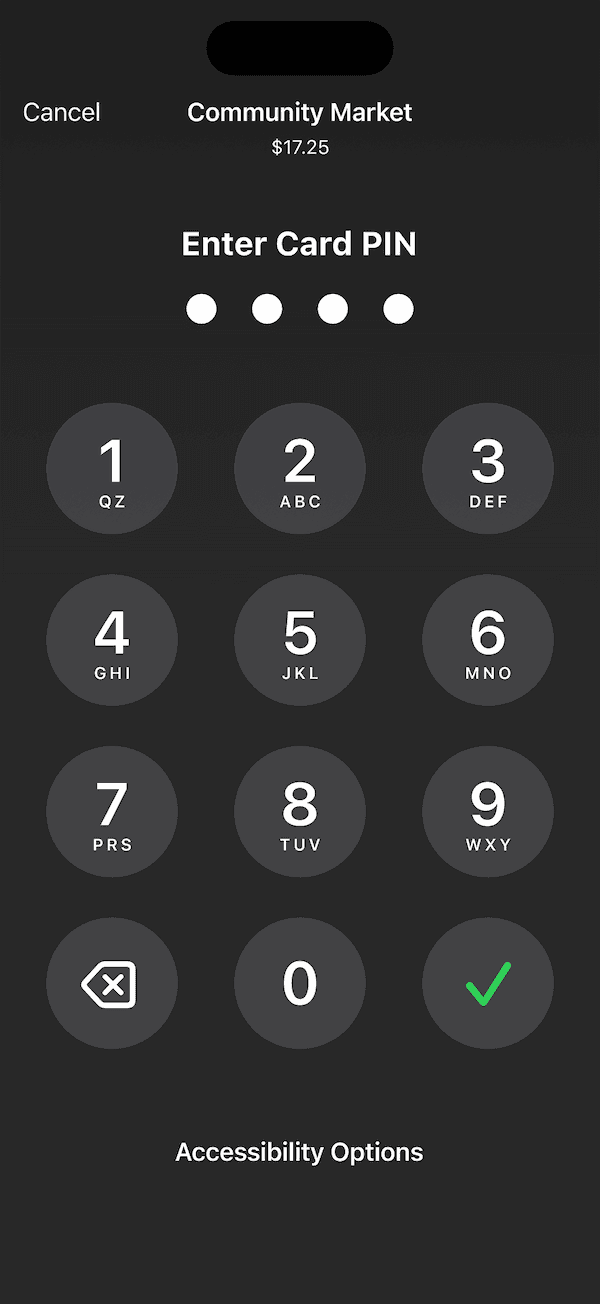Enter digit 0 on the keypad
600x1304 pixels.
[300, 983]
